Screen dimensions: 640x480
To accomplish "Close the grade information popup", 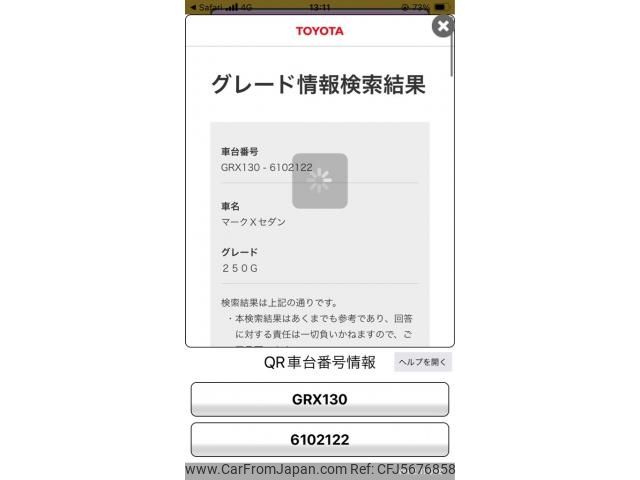I will tap(443, 26).
